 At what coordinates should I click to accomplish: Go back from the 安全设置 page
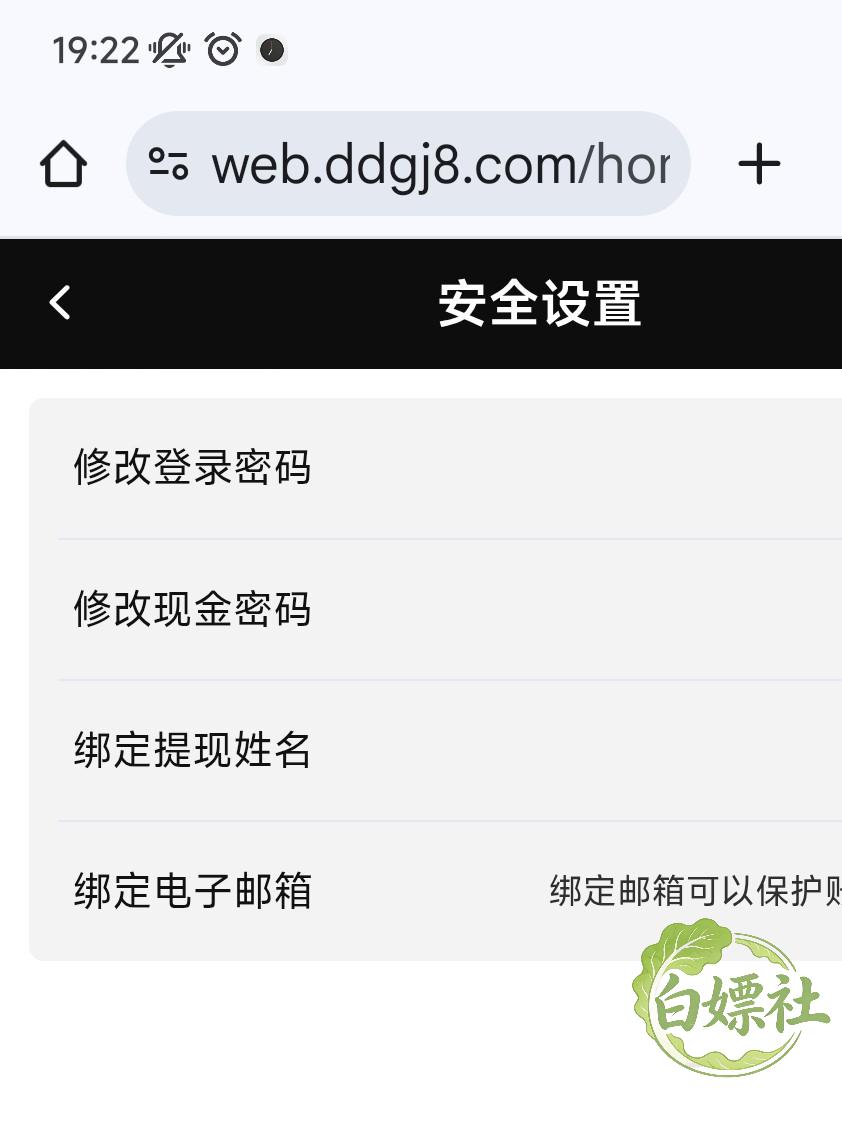pyautogui.click(x=60, y=302)
